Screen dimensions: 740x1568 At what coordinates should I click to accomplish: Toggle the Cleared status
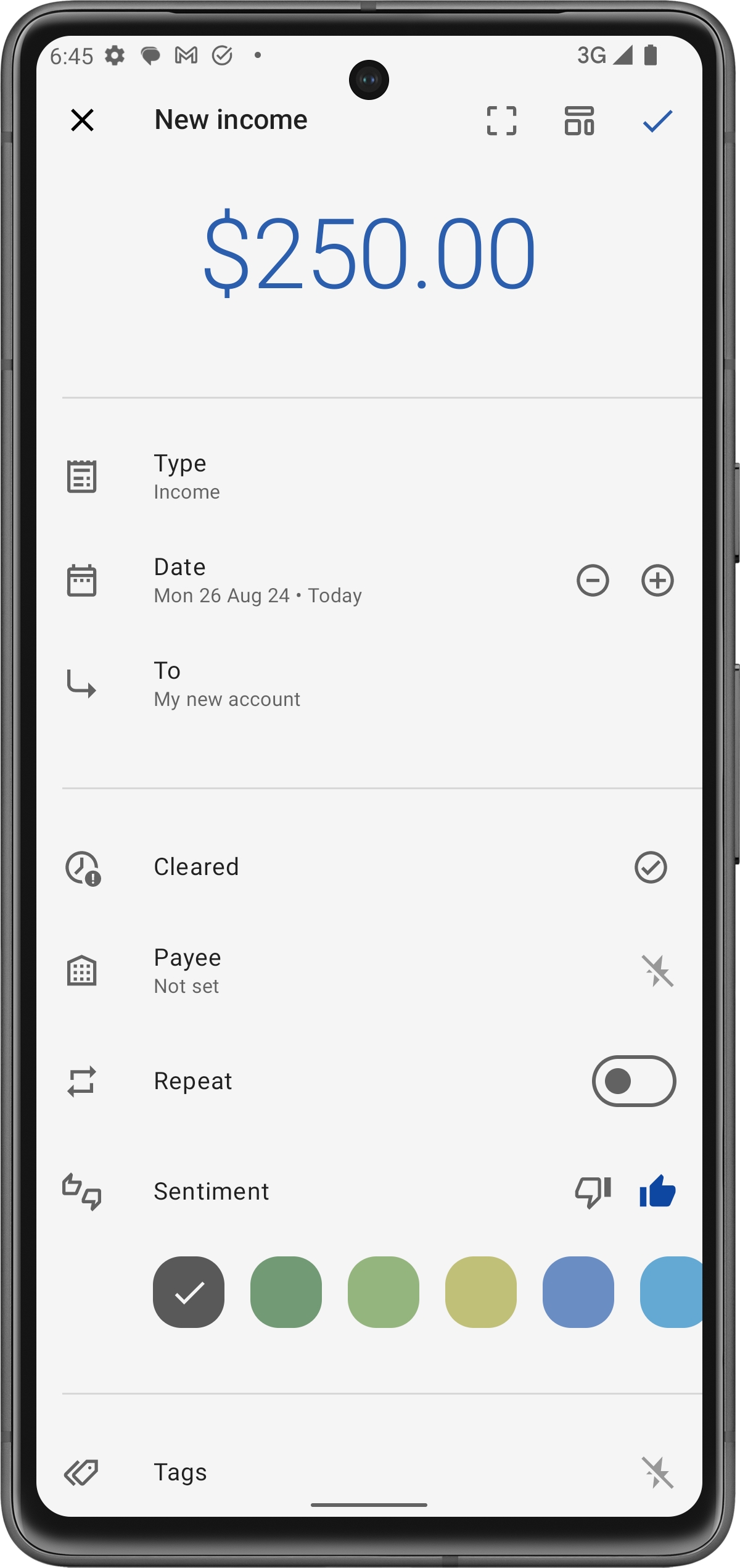click(x=651, y=867)
